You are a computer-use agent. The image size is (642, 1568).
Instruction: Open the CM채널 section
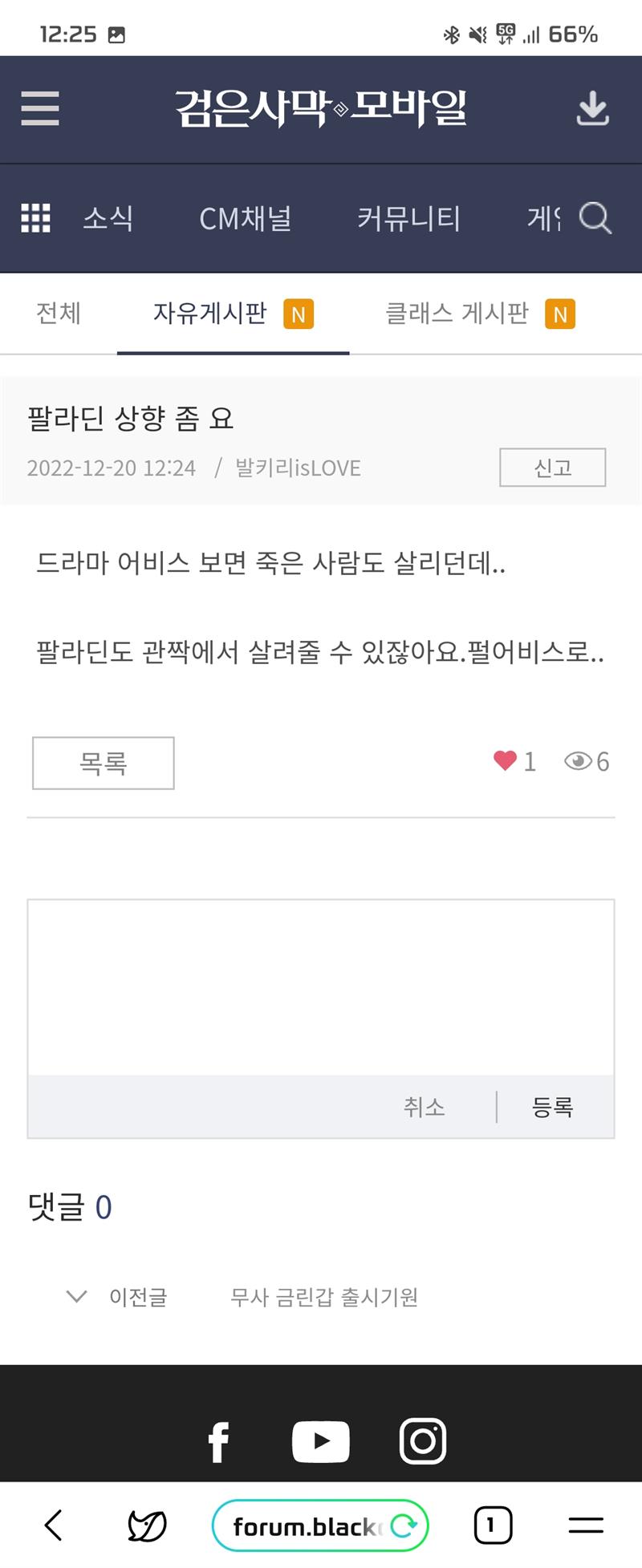245,218
